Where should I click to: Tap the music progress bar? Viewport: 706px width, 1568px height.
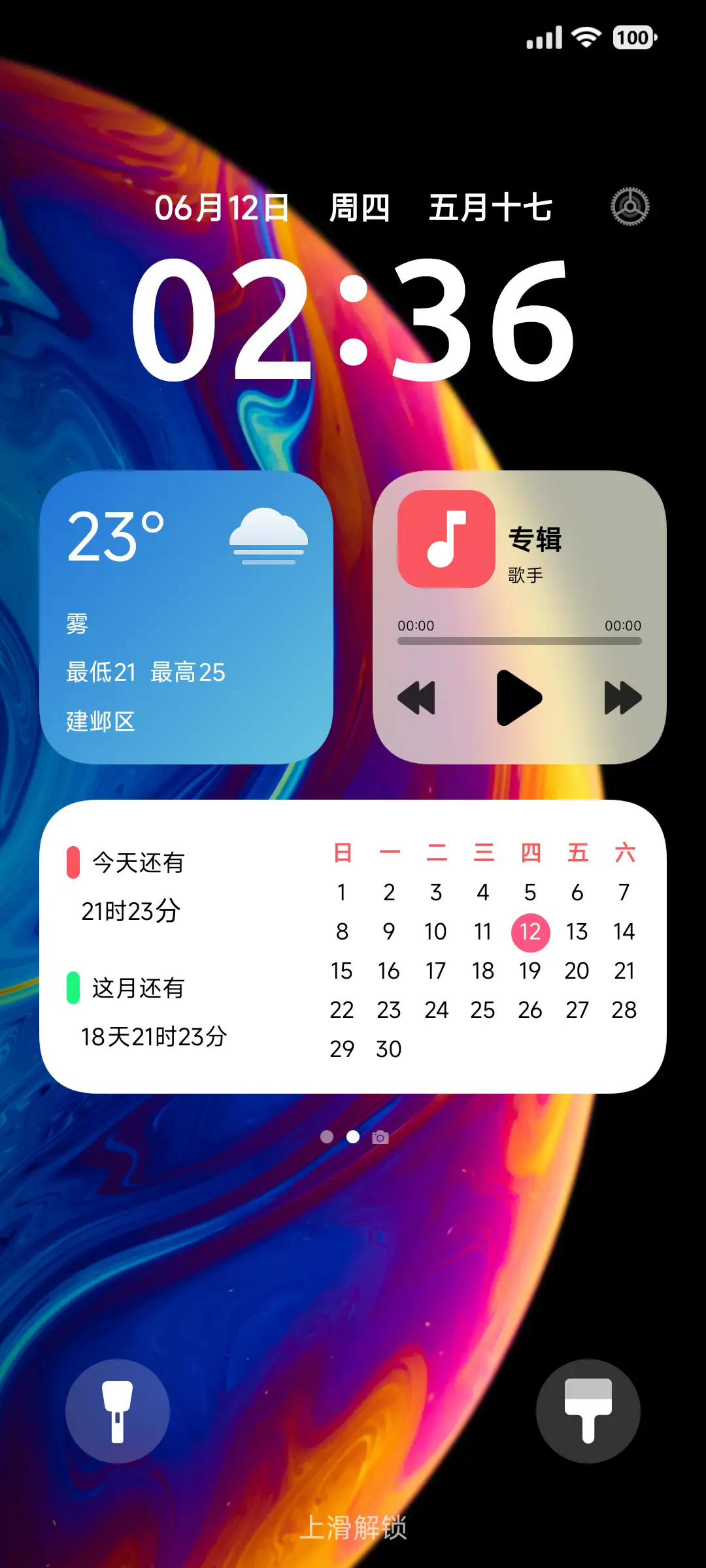tap(520, 640)
